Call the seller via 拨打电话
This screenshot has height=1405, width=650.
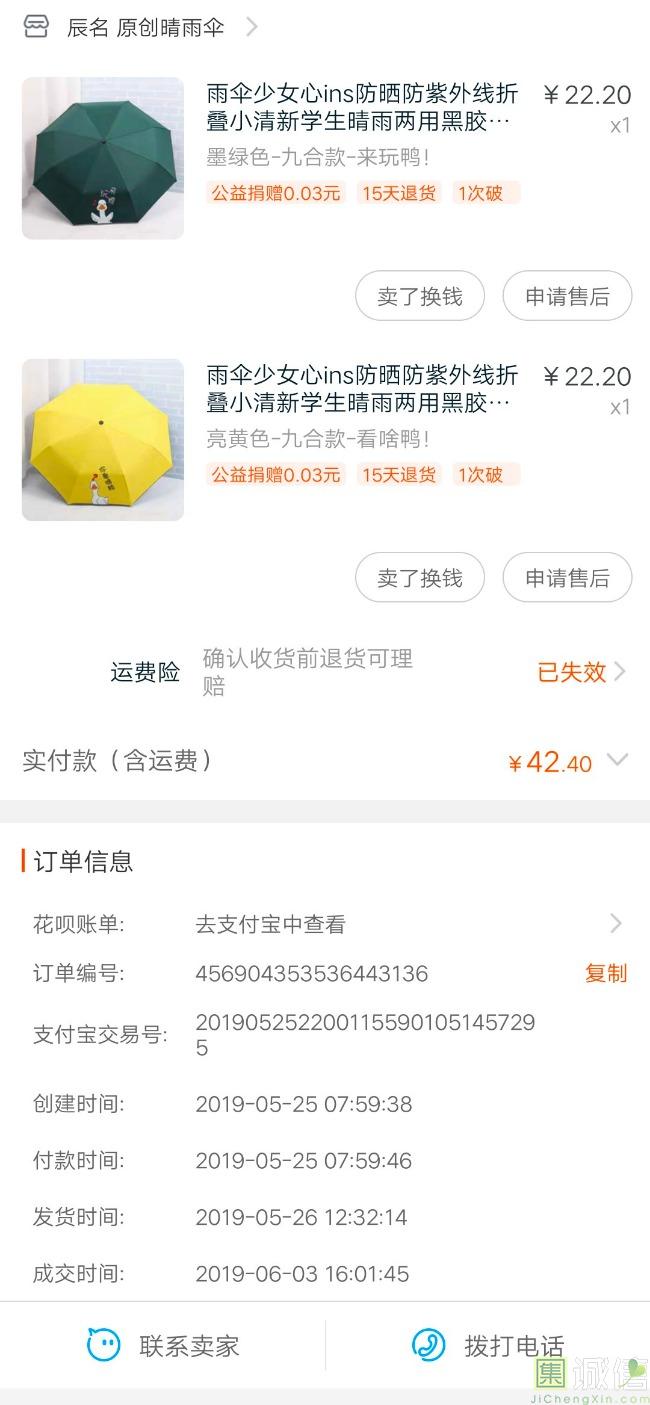[488, 1346]
